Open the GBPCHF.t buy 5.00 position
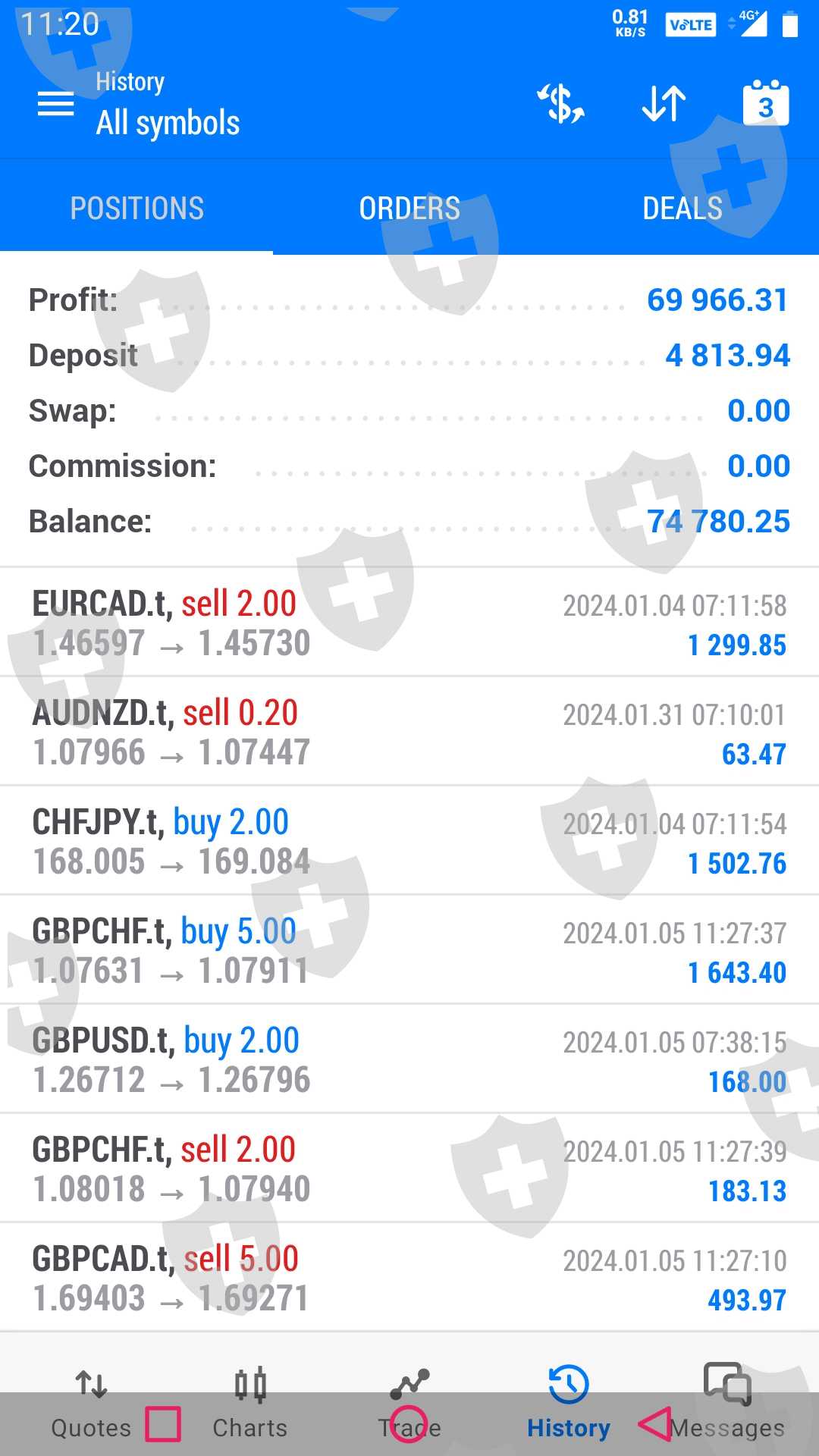Viewport: 819px width, 1456px height. 409,950
